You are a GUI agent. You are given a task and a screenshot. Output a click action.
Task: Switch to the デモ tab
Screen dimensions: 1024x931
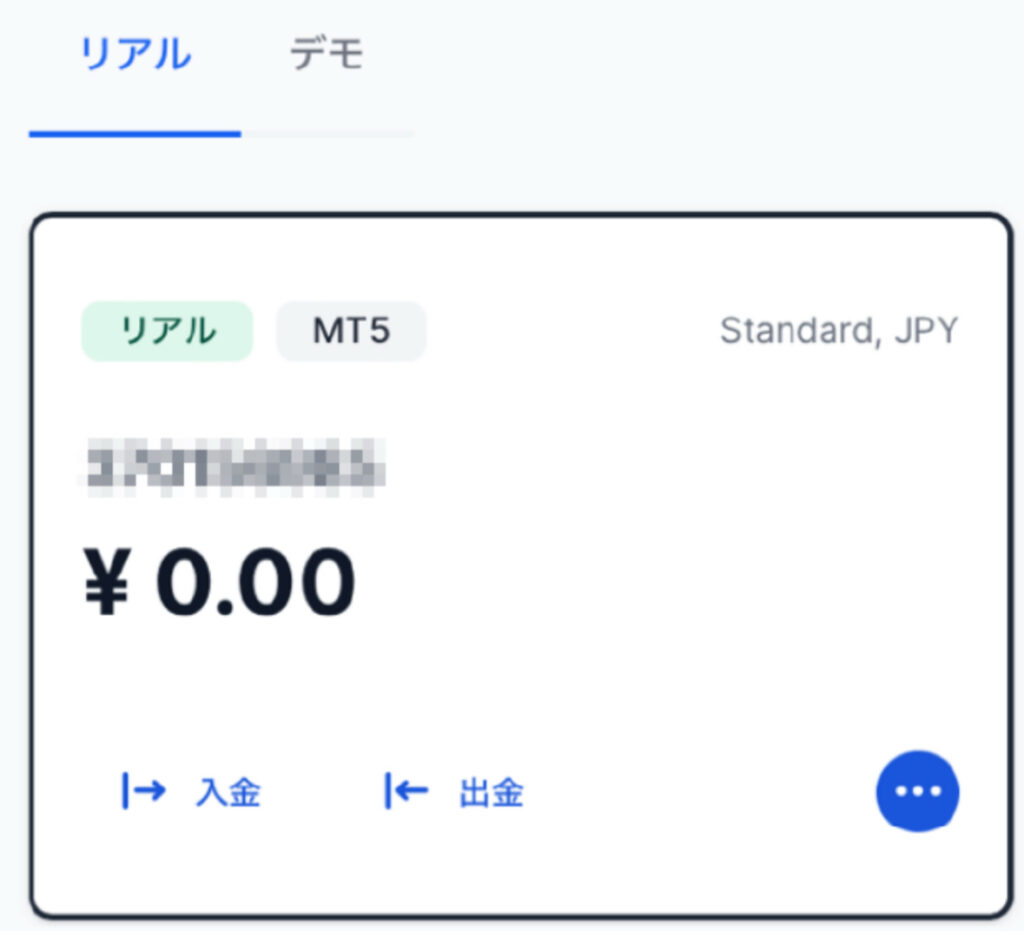click(x=327, y=55)
